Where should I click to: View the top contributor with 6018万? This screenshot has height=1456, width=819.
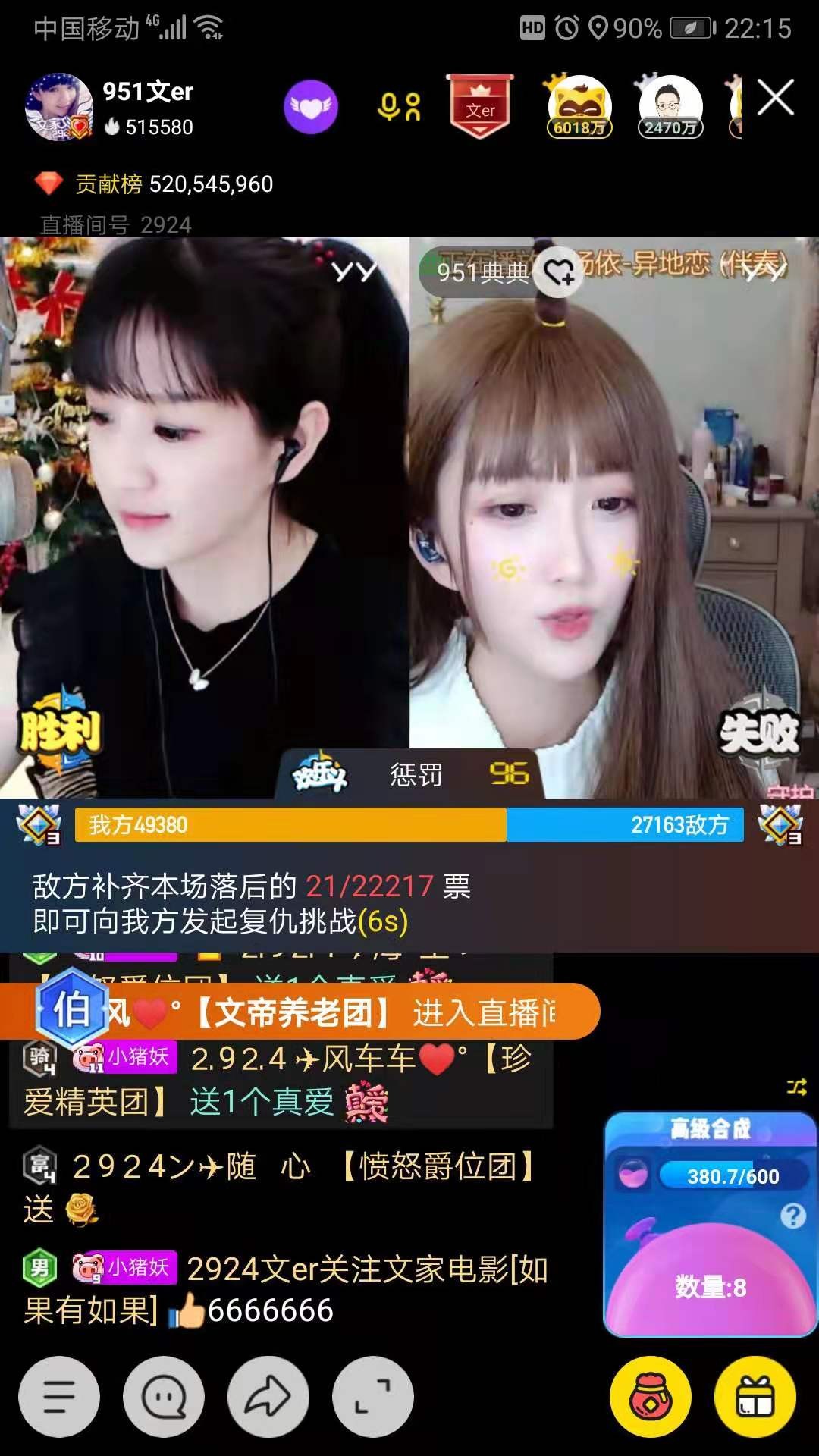pos(579,107)
